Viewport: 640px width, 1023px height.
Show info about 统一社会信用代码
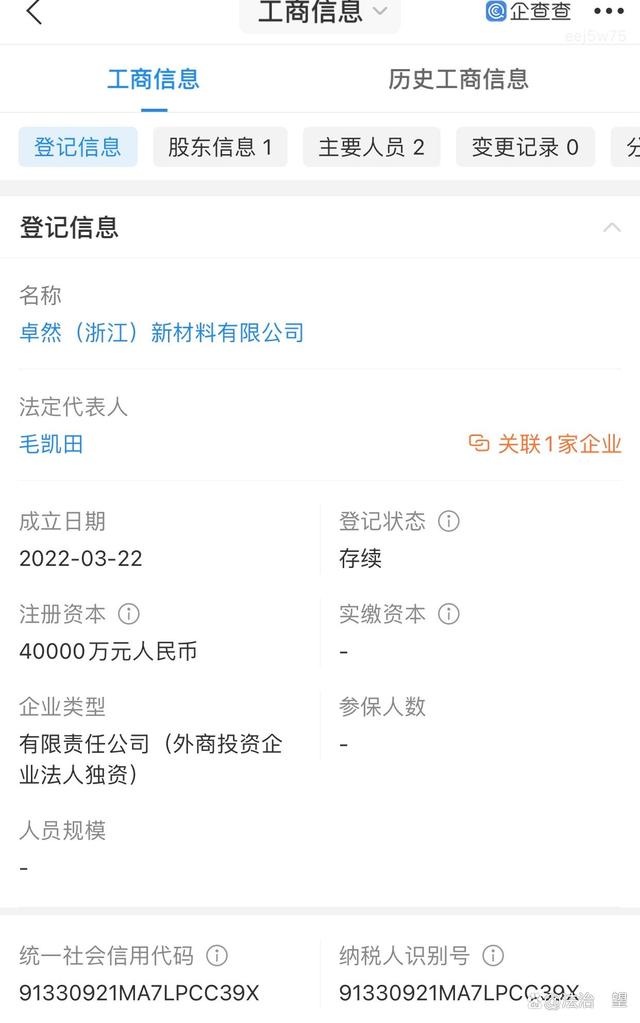pyautogui.click(x=217, y=956)
